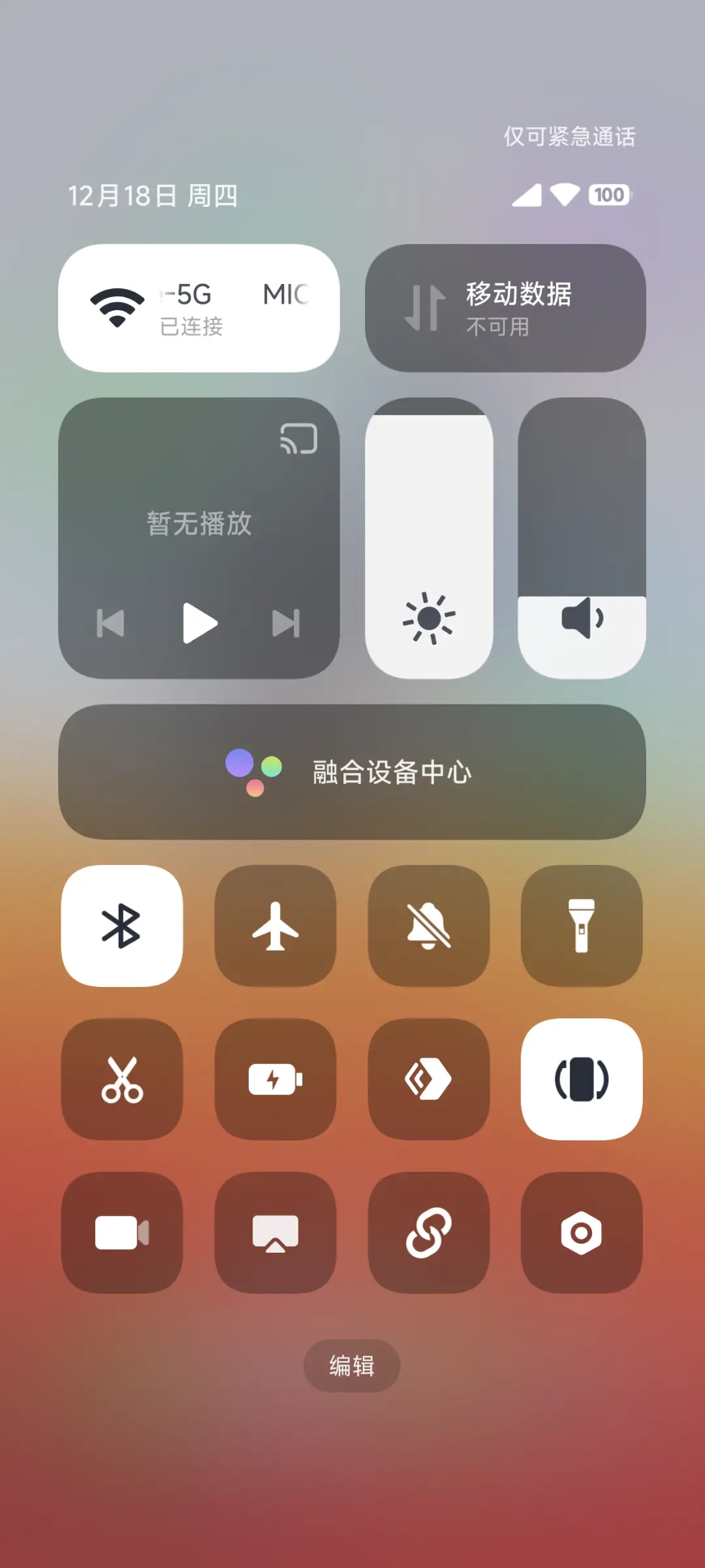Open screen mirroring

(275, 1234)
